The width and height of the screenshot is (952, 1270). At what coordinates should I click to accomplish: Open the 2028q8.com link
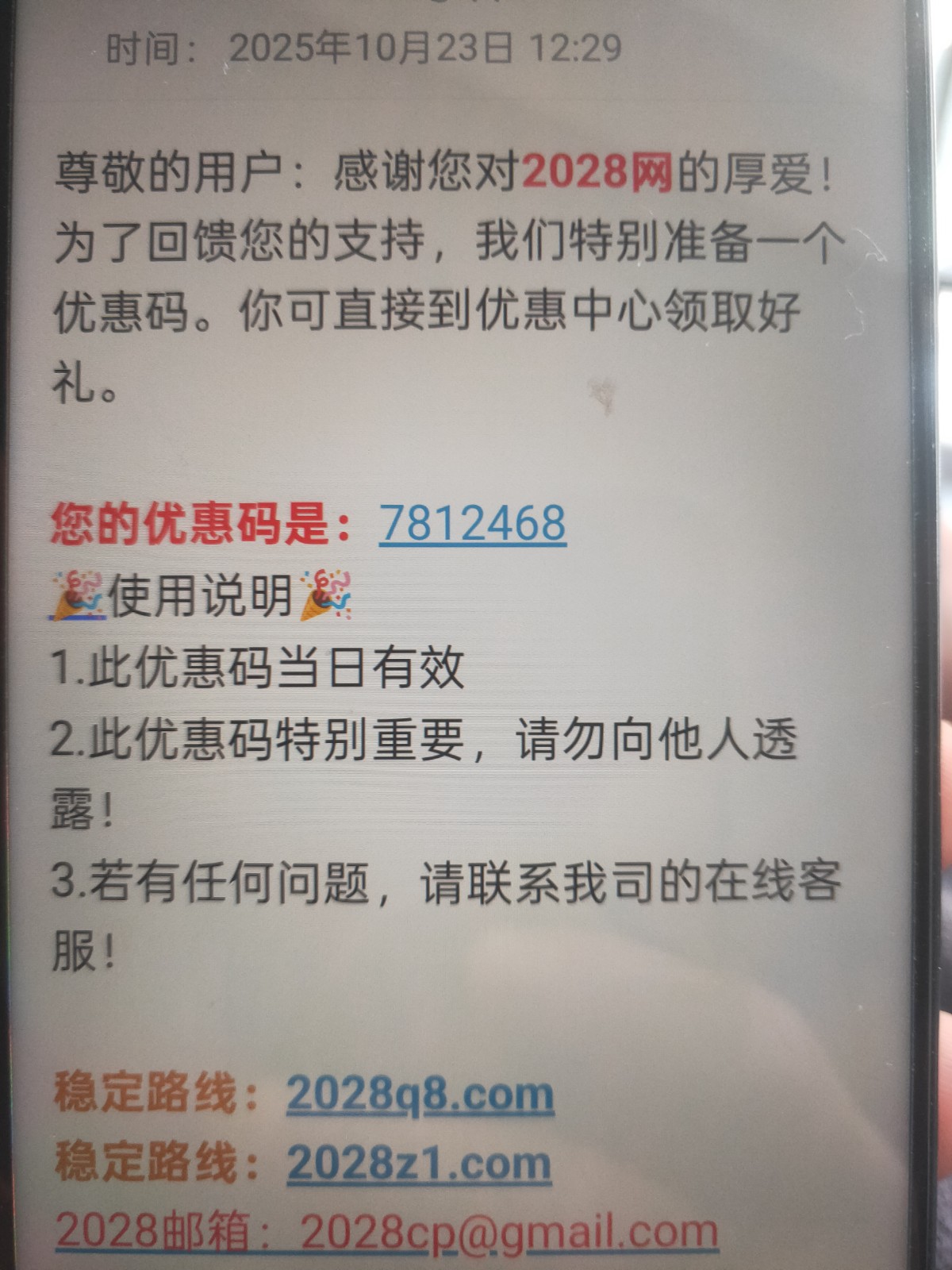tap(420, 1095)
